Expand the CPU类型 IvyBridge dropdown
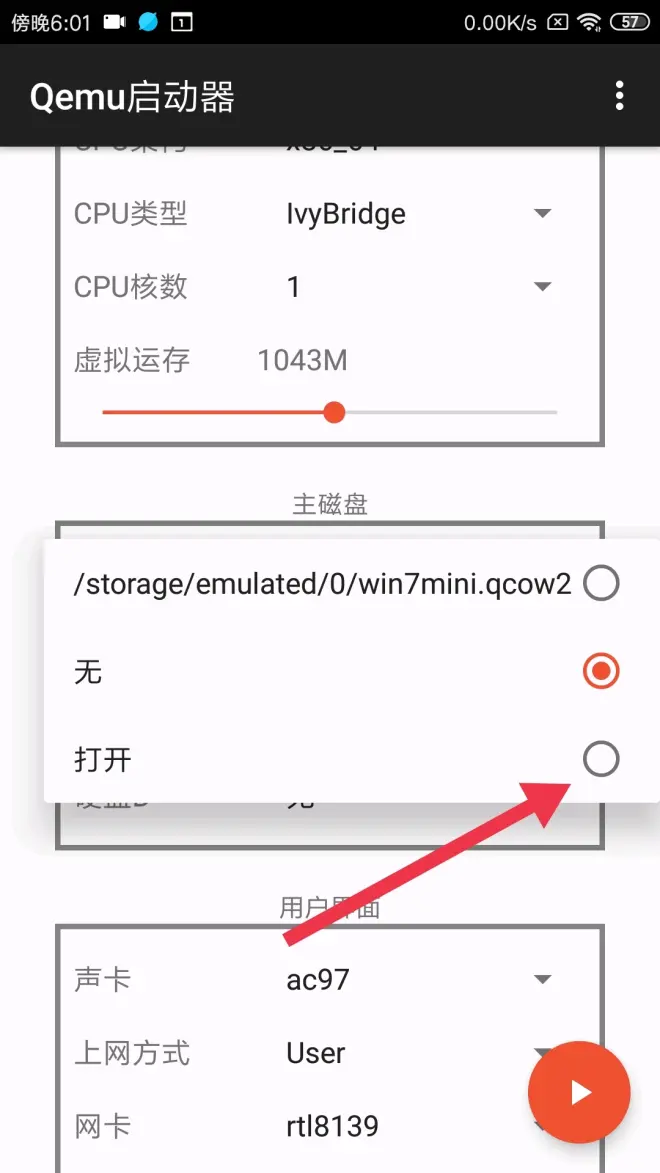The width and height of the screenshot is (660, 1173). coord(415,214)
